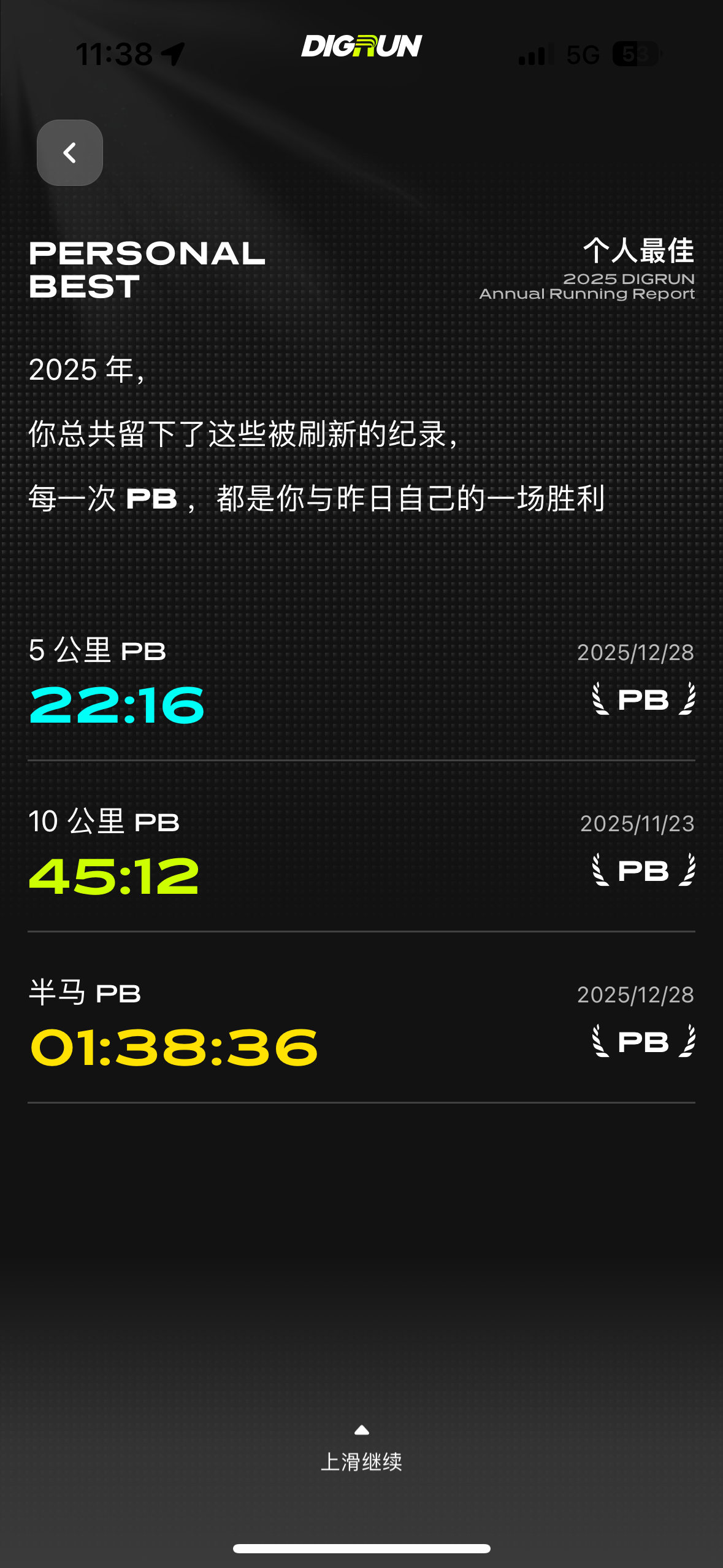
Task: Go back using the arrow button
Action: click(70, 153)
